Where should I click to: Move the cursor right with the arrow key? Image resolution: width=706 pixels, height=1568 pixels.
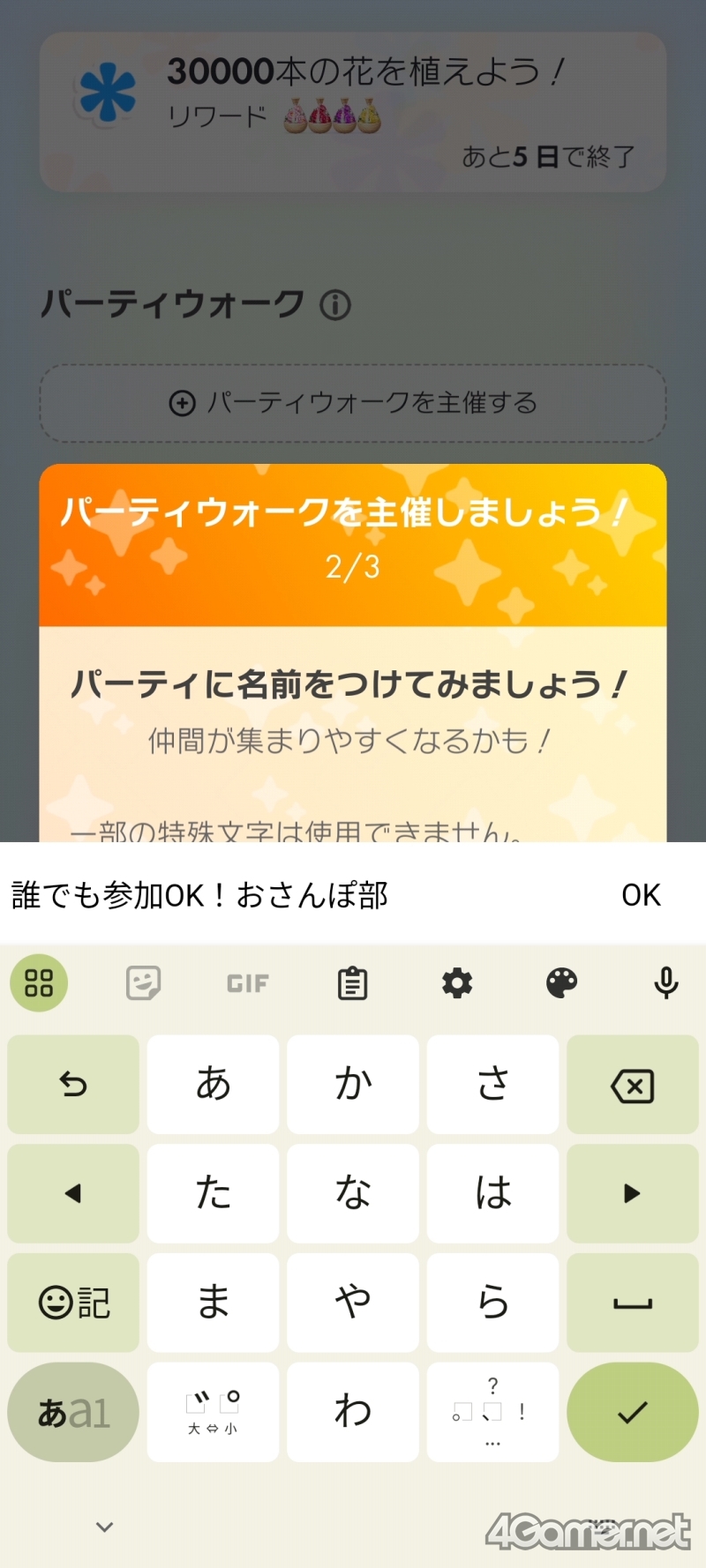click(633, 1193)
